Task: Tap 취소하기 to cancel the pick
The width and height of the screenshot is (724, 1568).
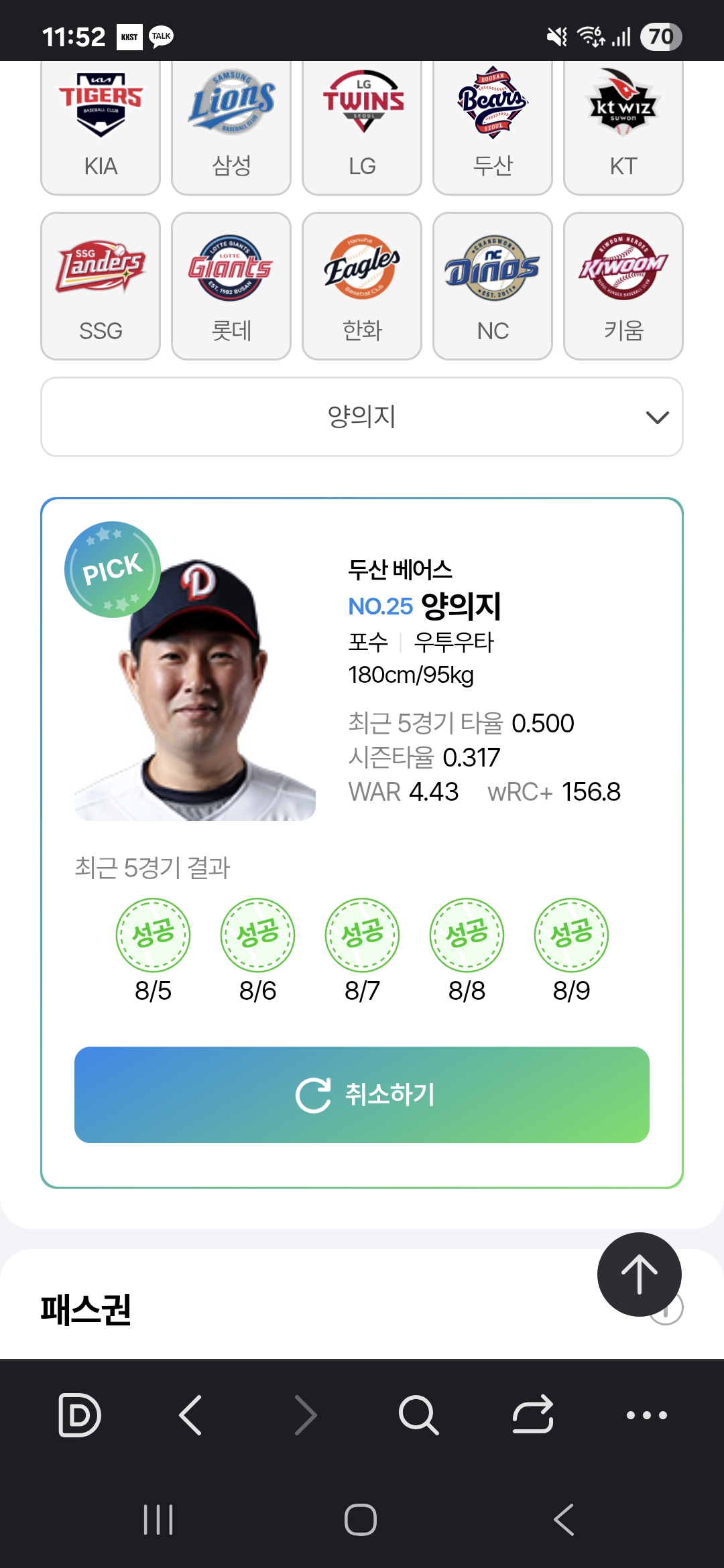Action: pyautogui.click(x=362, y=1095)
